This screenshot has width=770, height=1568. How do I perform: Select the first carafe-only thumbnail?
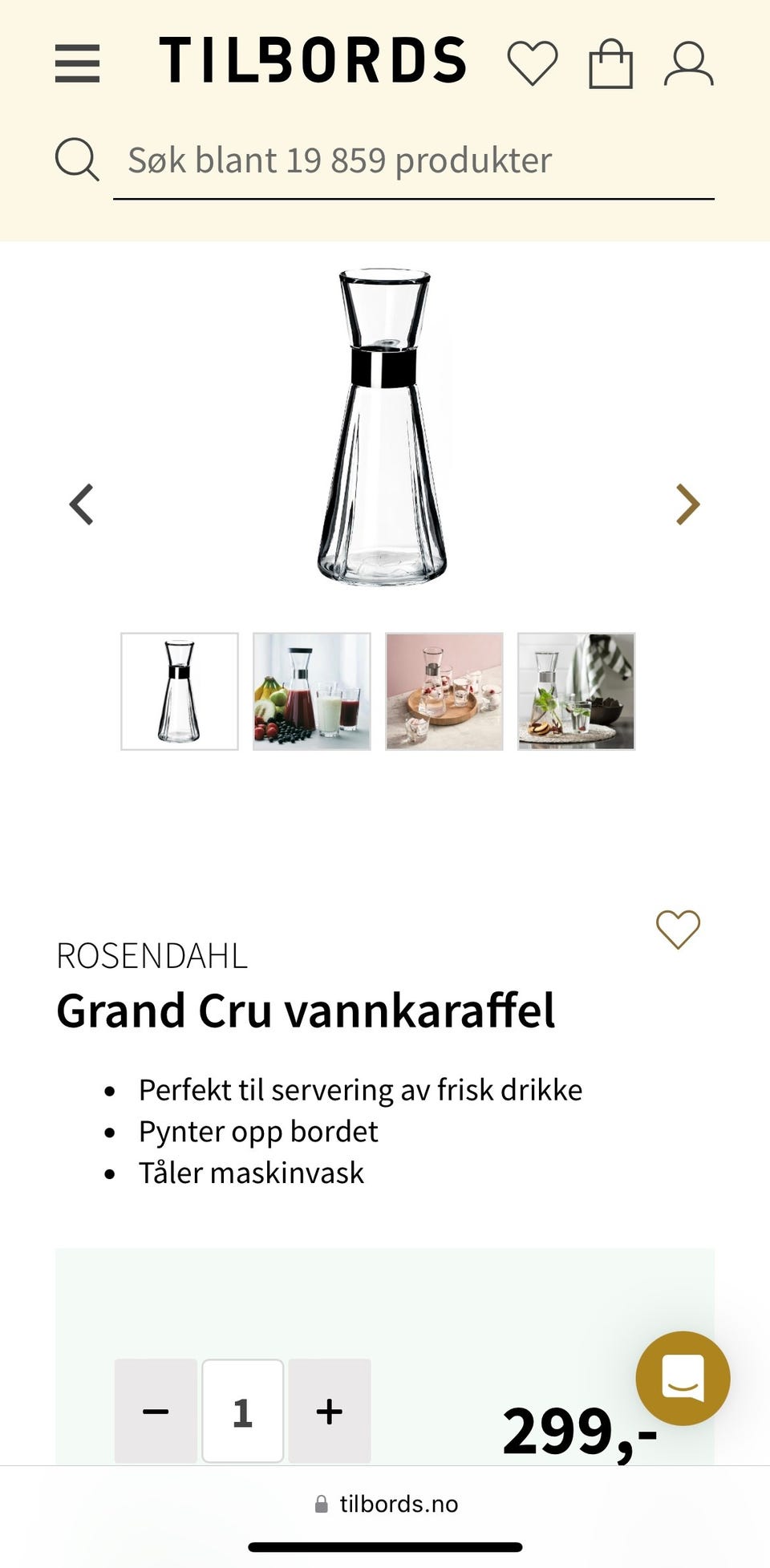[x=179, y=691]
